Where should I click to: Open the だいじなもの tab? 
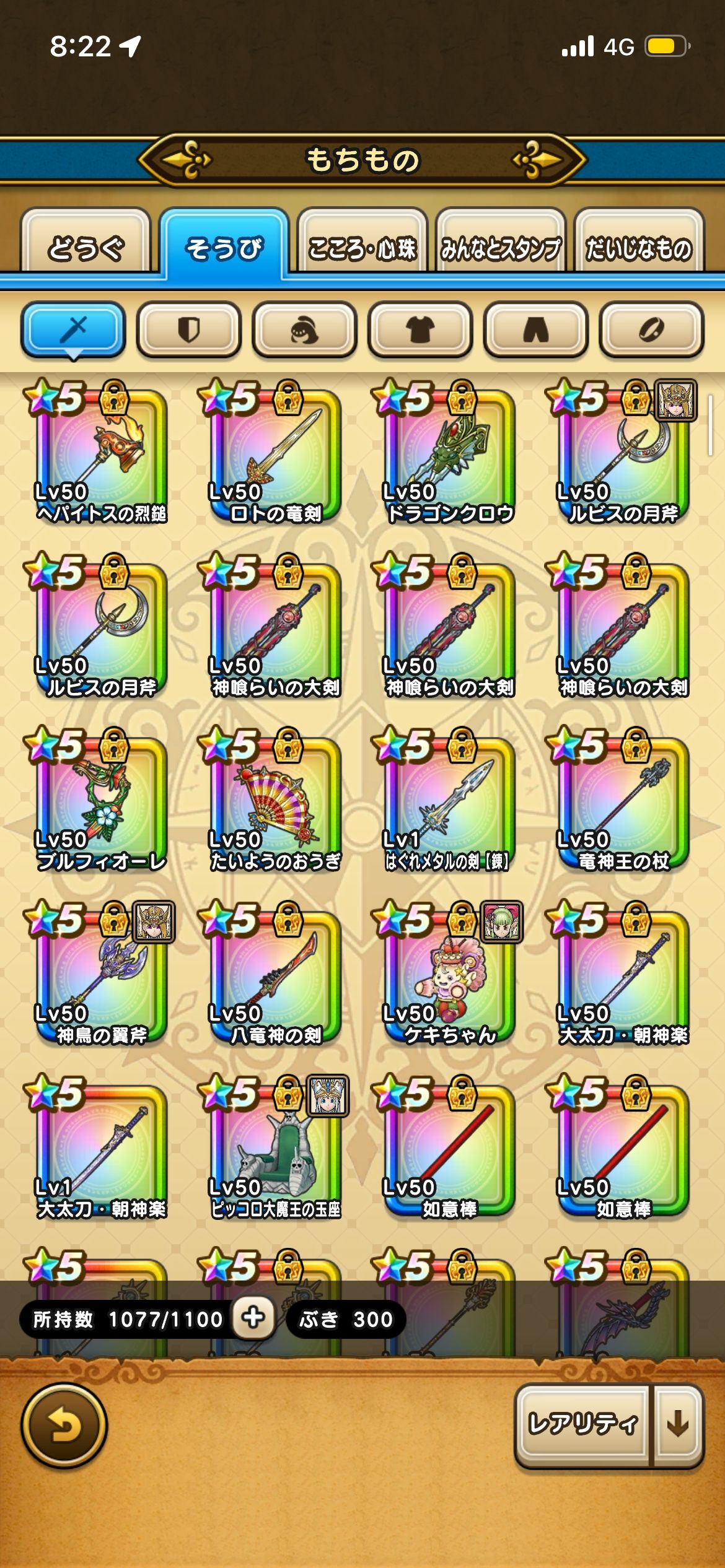(x=639, y=246)
